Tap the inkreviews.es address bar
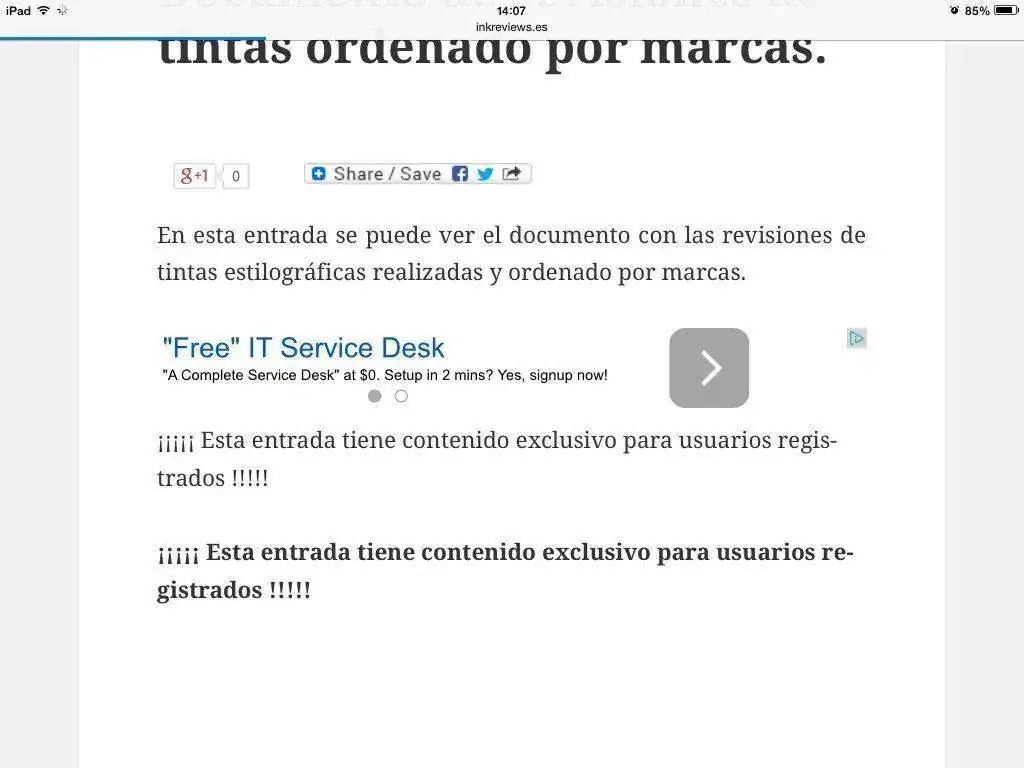This screenshot has width=1024, height=768. tap(511, 27)
